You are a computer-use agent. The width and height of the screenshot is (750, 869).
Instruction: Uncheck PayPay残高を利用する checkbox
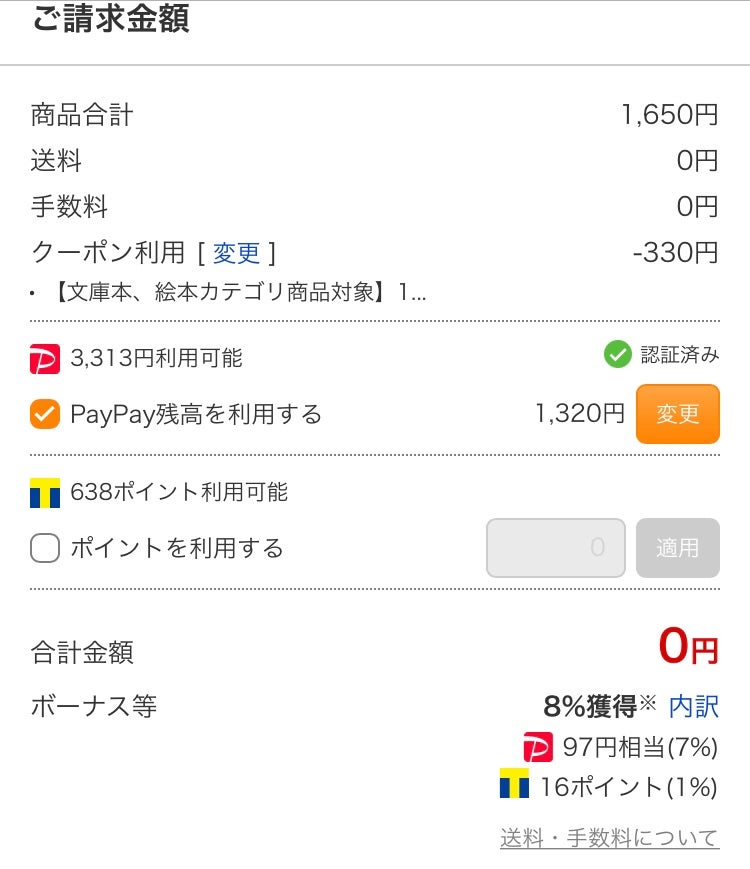click(45, 414)
